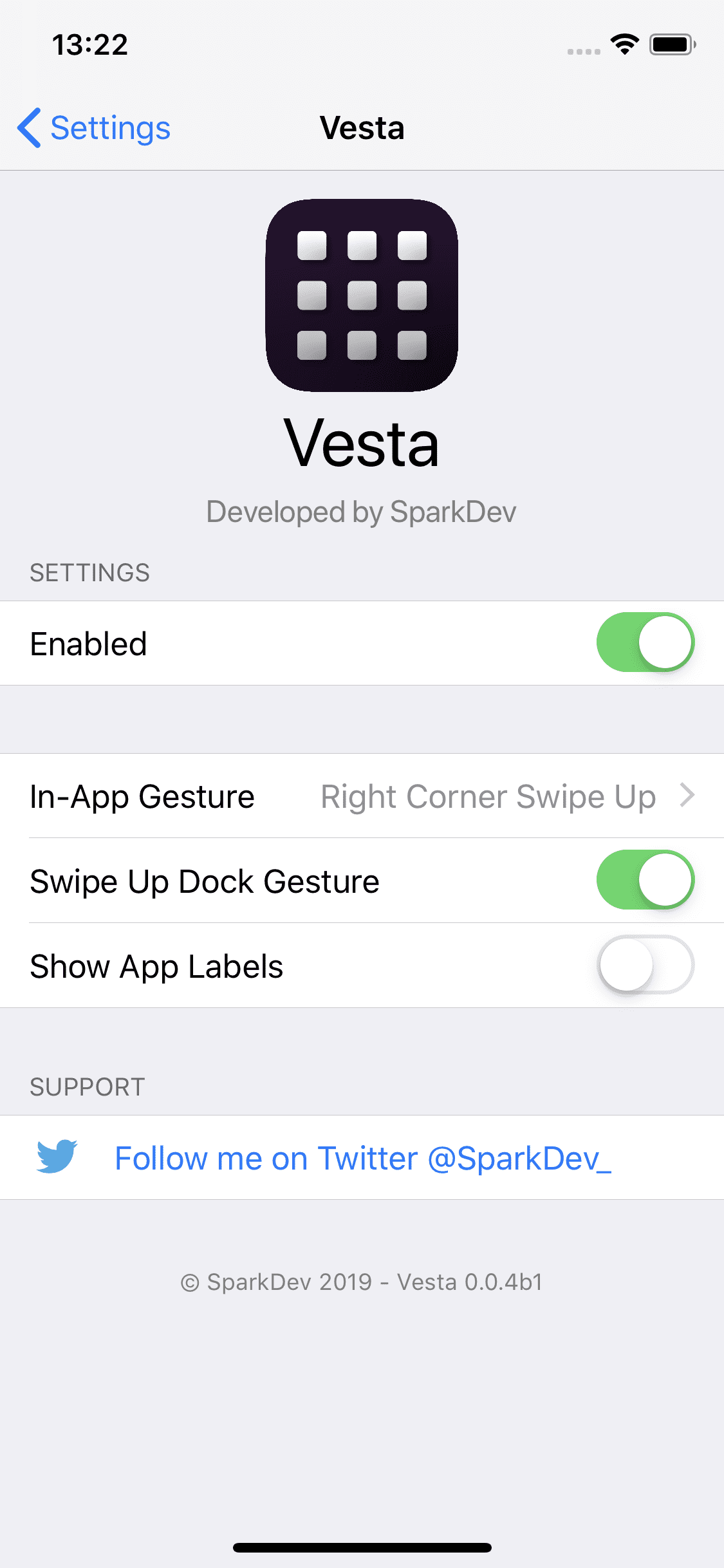This screenshot has width=724, height=1568.
Task: Turn off the Enabled switch
Action: click(x=645, y=642)
